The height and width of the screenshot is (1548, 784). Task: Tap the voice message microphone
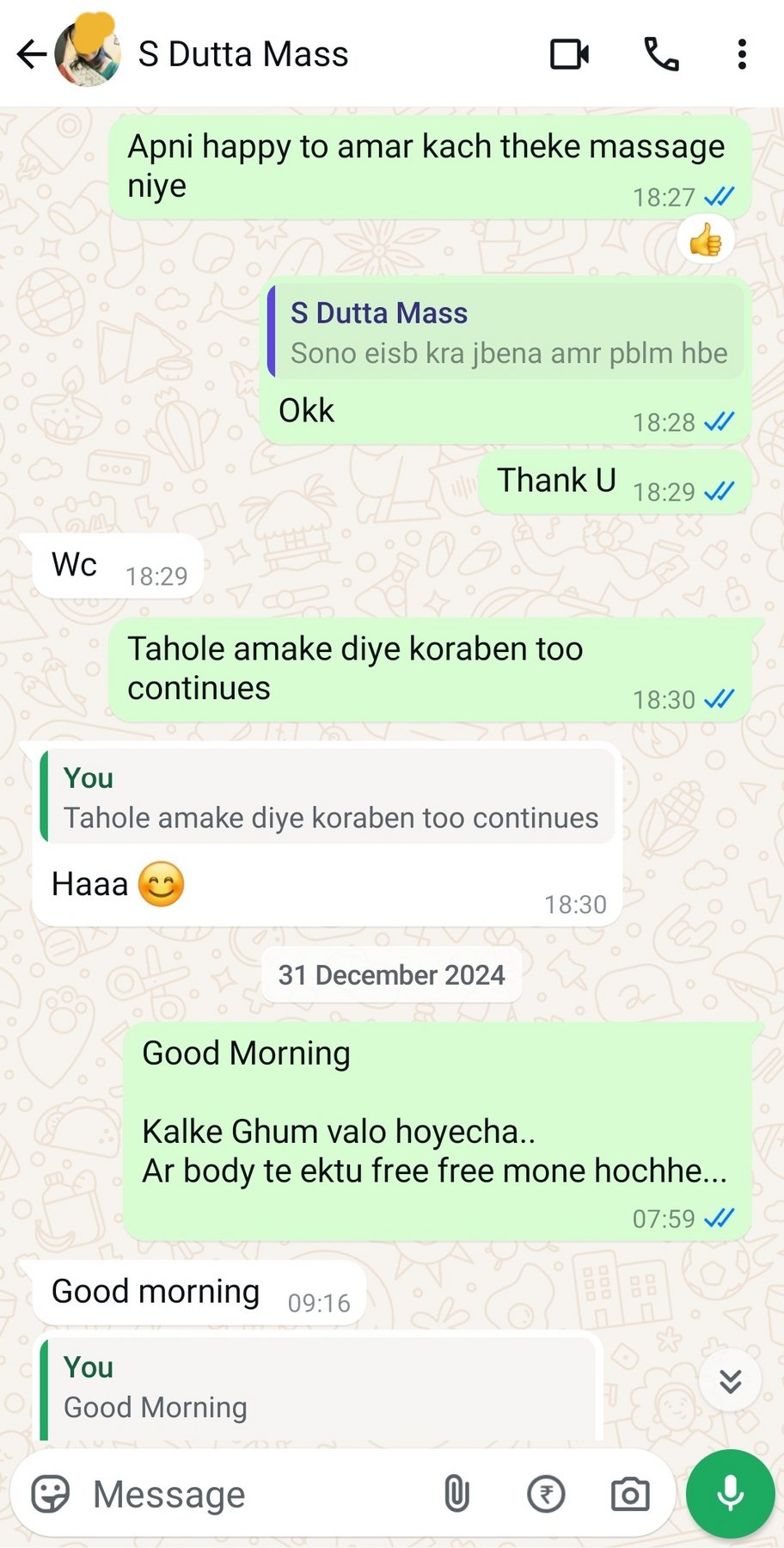pos(730,1494)
